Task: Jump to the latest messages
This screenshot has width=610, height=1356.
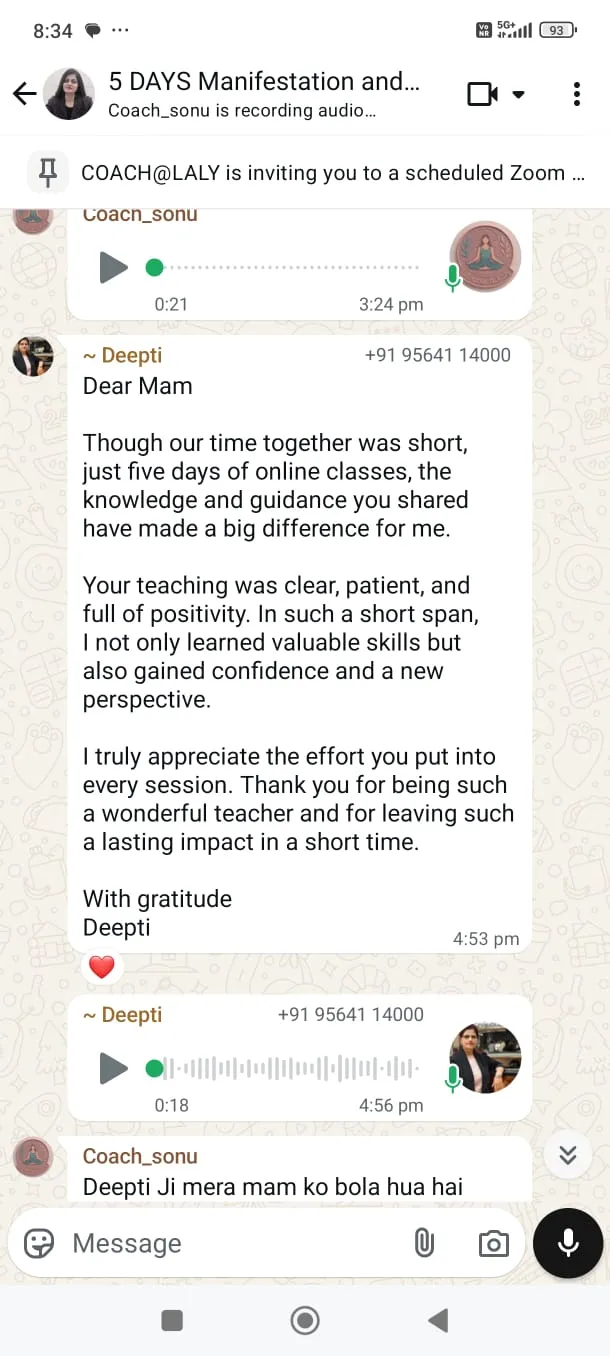Action: click(x=568, y=1156)
